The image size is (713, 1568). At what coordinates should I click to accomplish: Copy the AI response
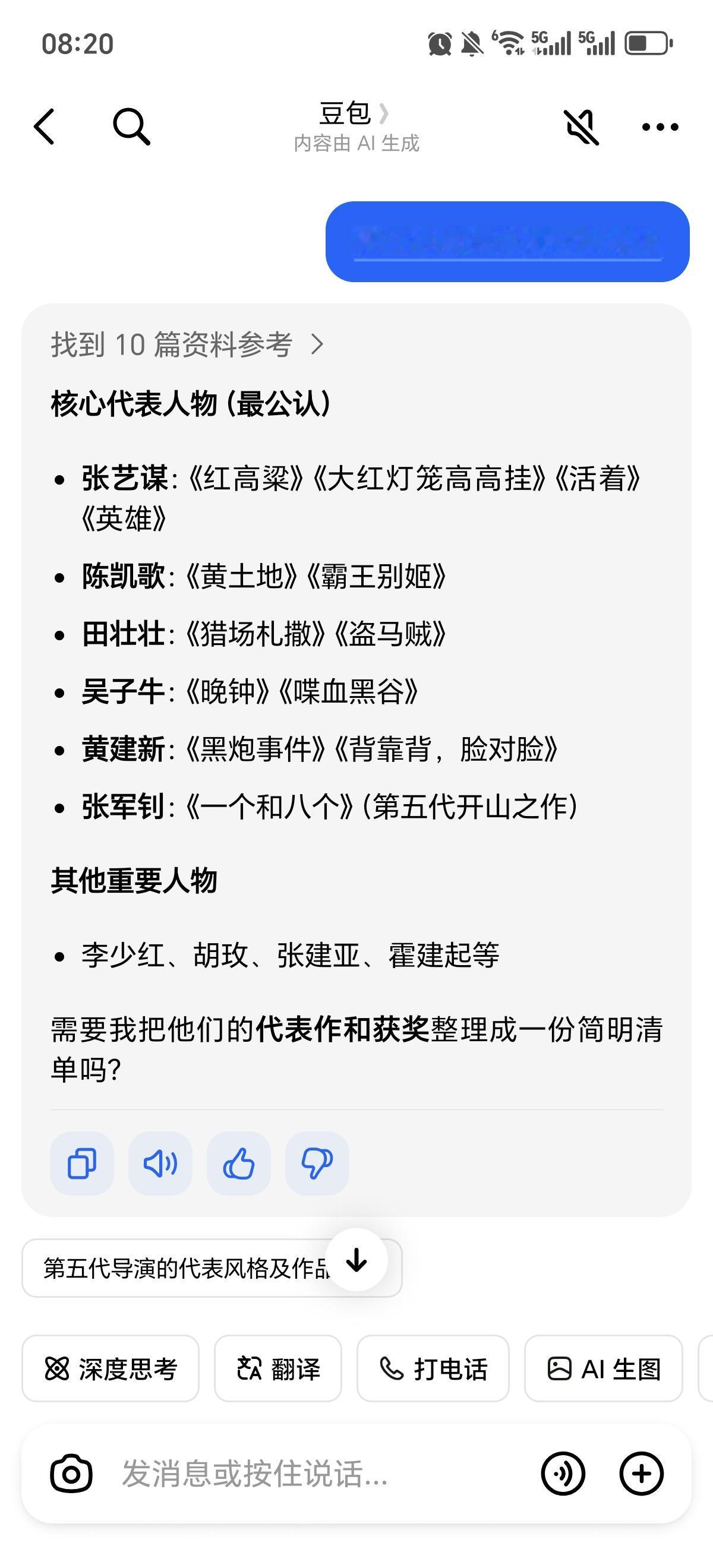click(x=81, y=1163)
